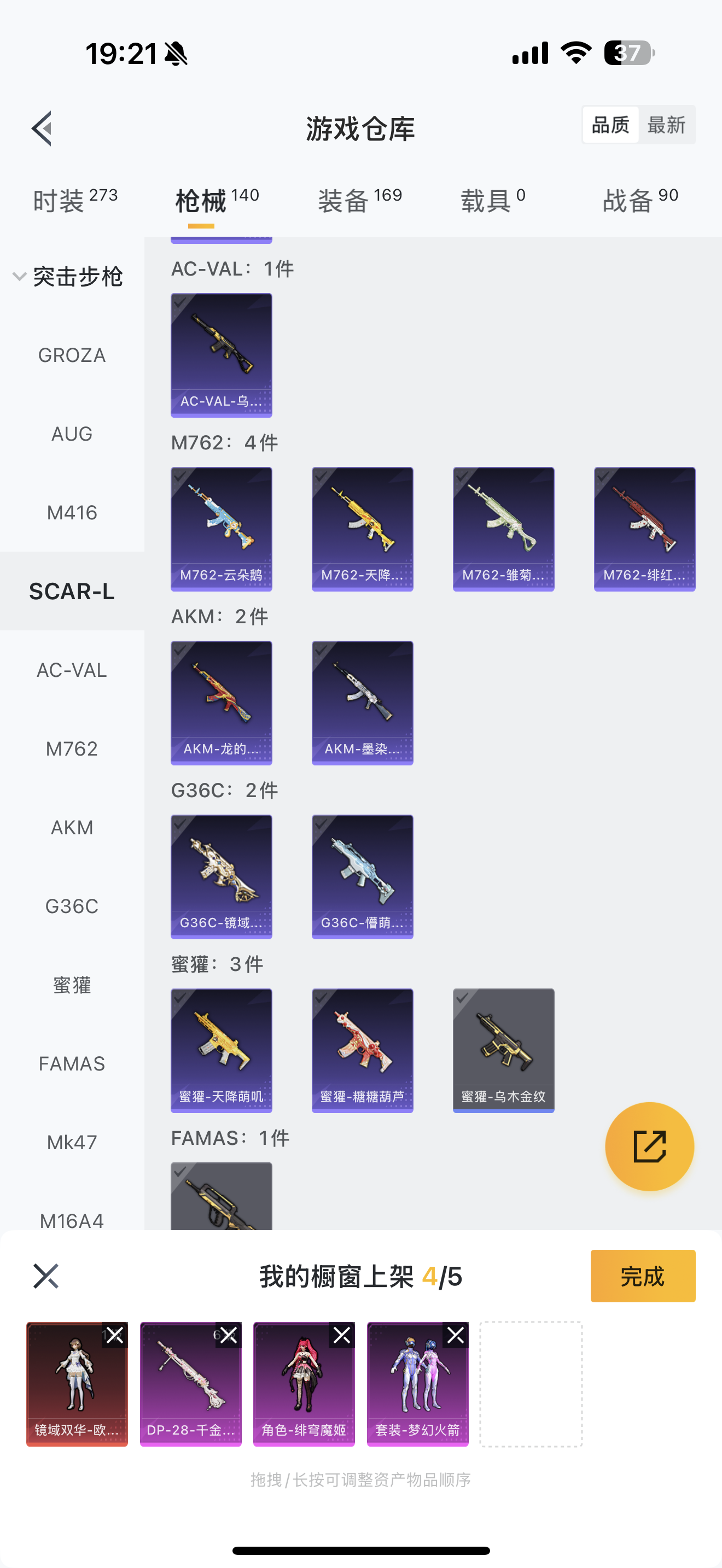
Task: Sort warehouse by 最新
Action: (666, 125)
